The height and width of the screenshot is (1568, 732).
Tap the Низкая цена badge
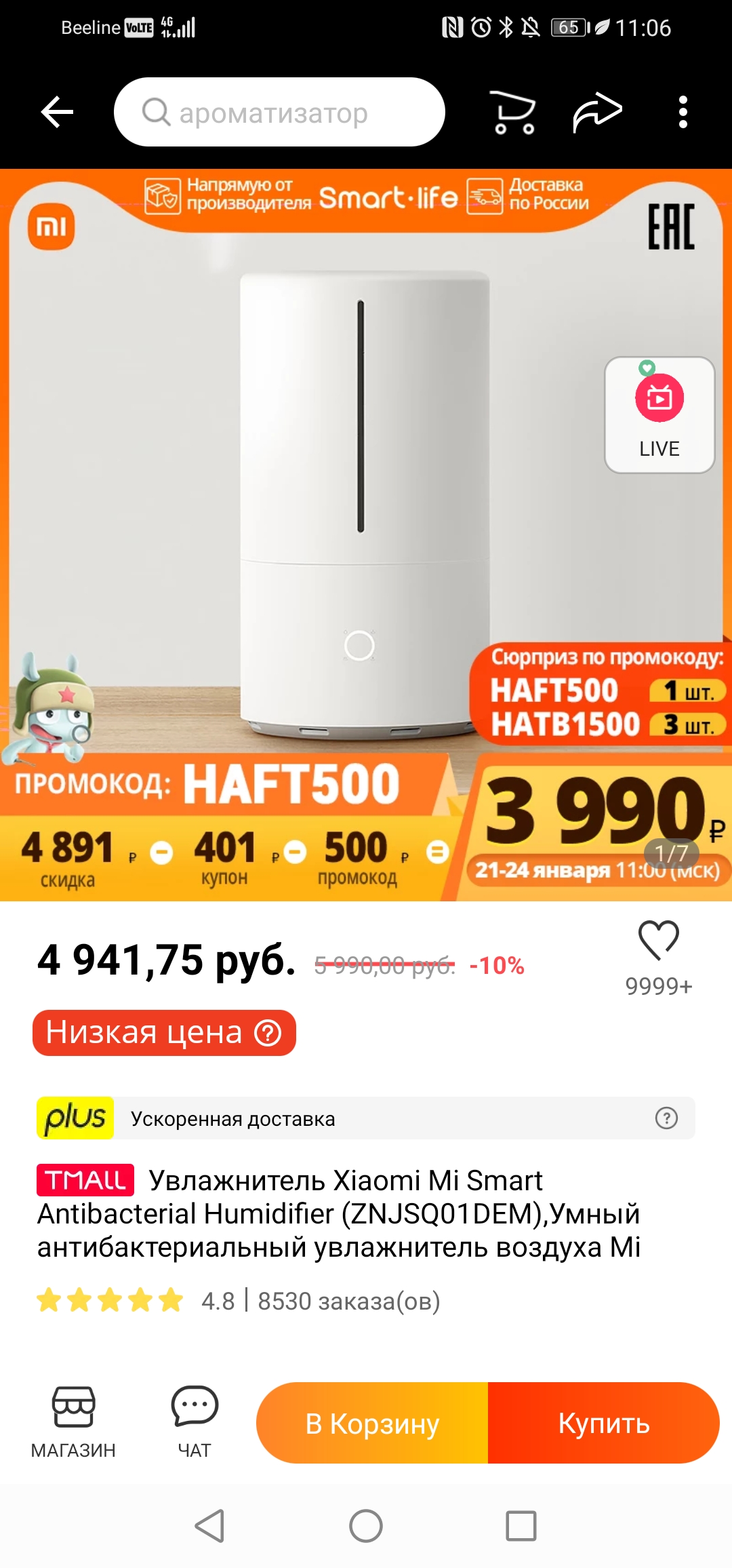point(164,1033)
